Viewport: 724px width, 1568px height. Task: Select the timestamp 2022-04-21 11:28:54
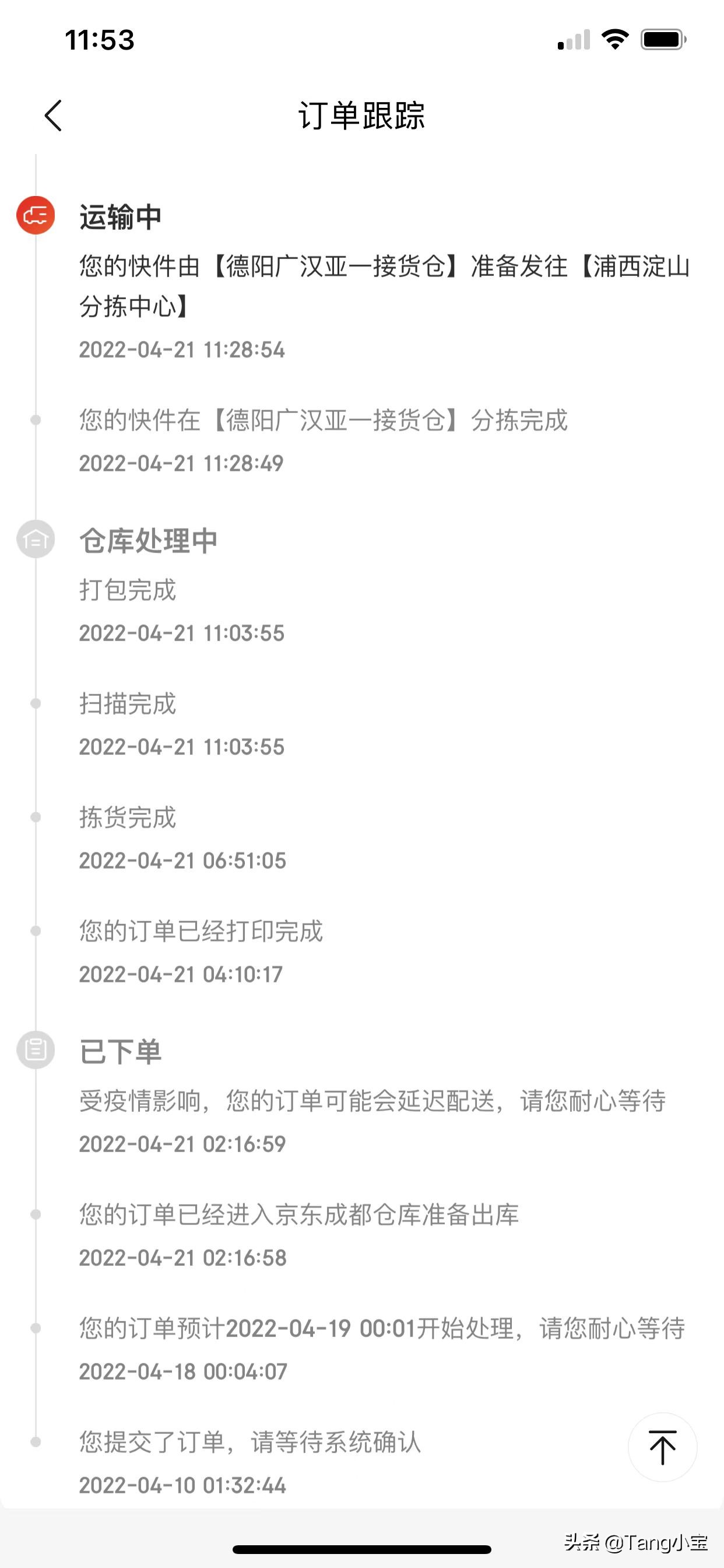pyautogui.click(x=181, y=349)
